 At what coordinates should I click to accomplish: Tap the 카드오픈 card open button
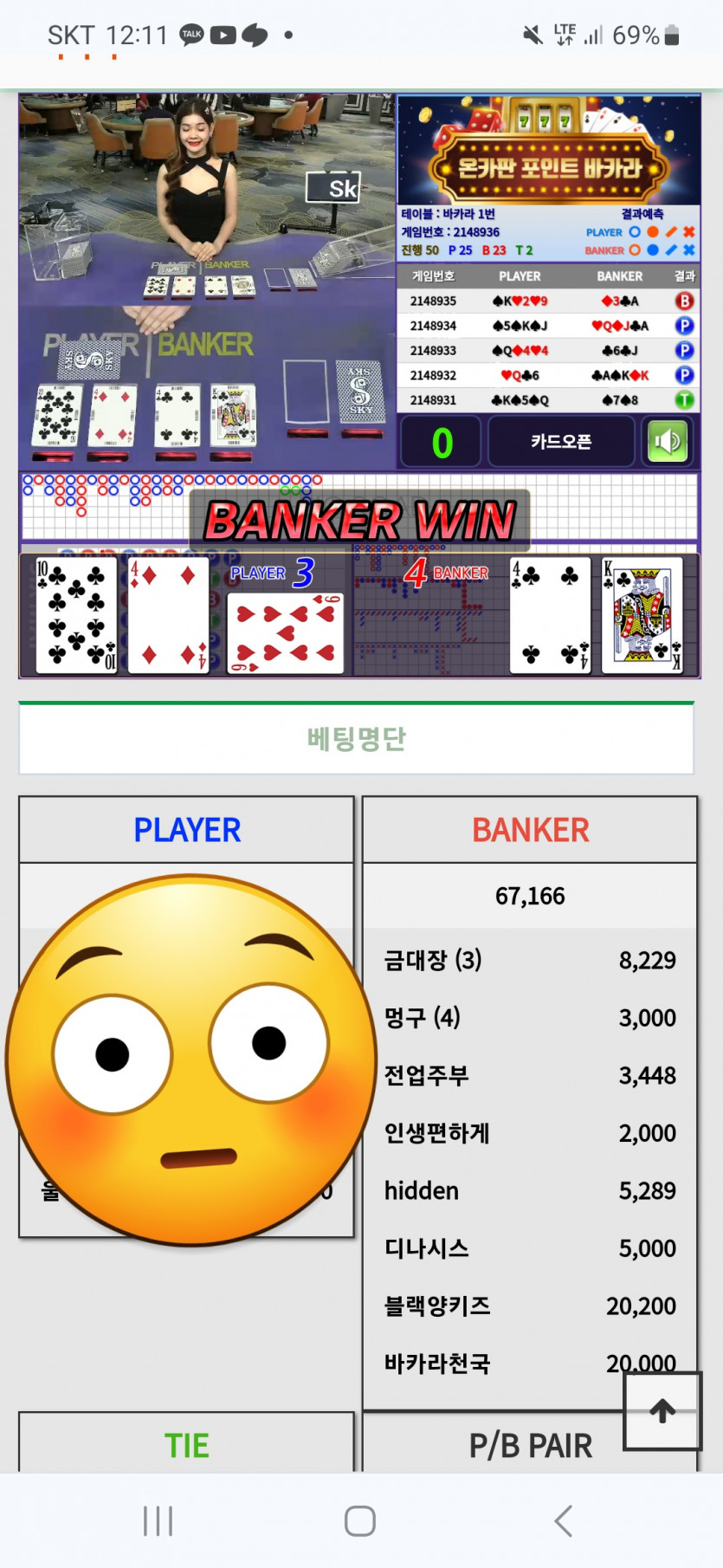coord(561,442)
